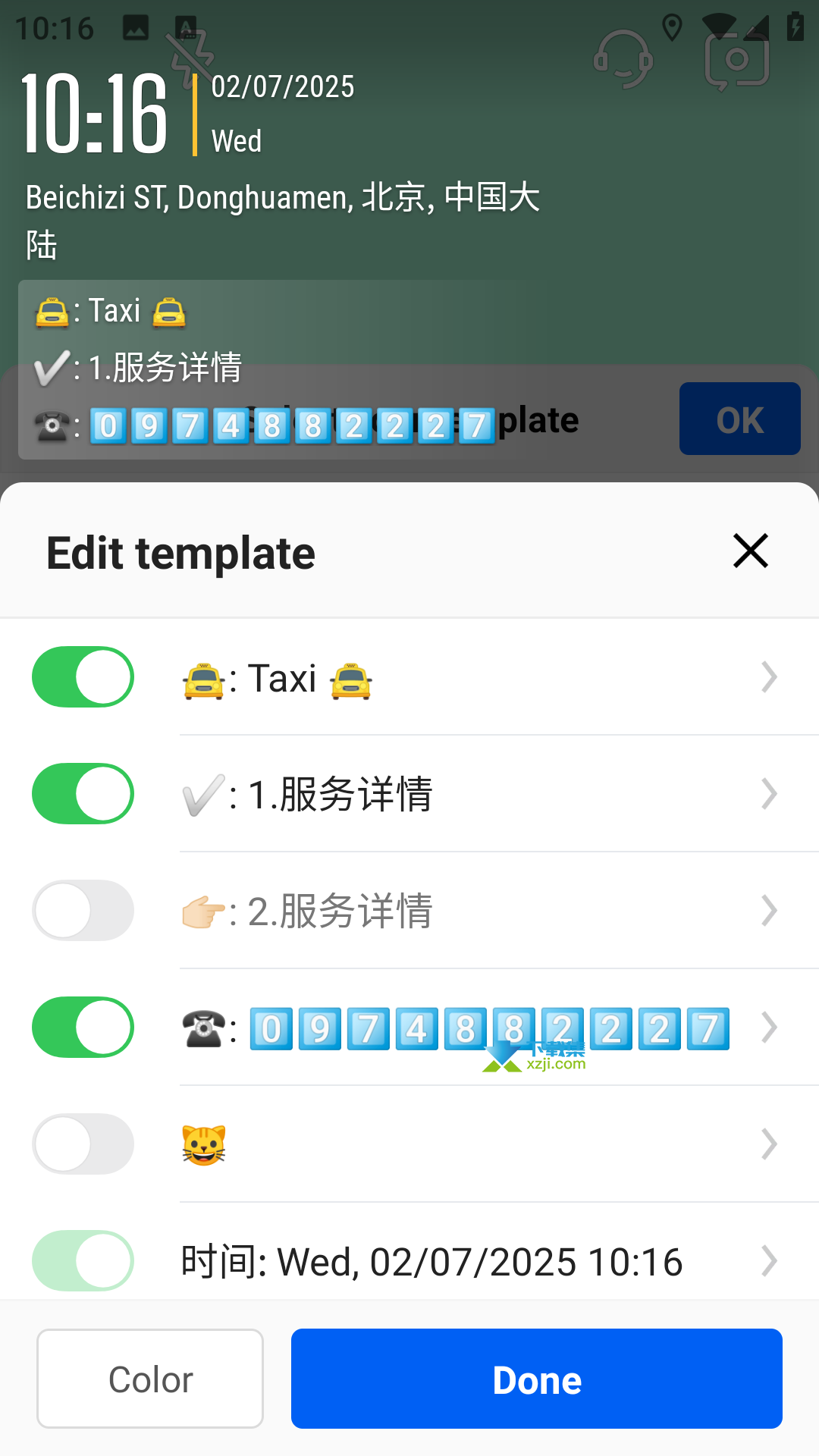Enable the 2.服务详情 toggle
Image resolution: width=819 pixels, height=1456 pixels.
point(83,910)
